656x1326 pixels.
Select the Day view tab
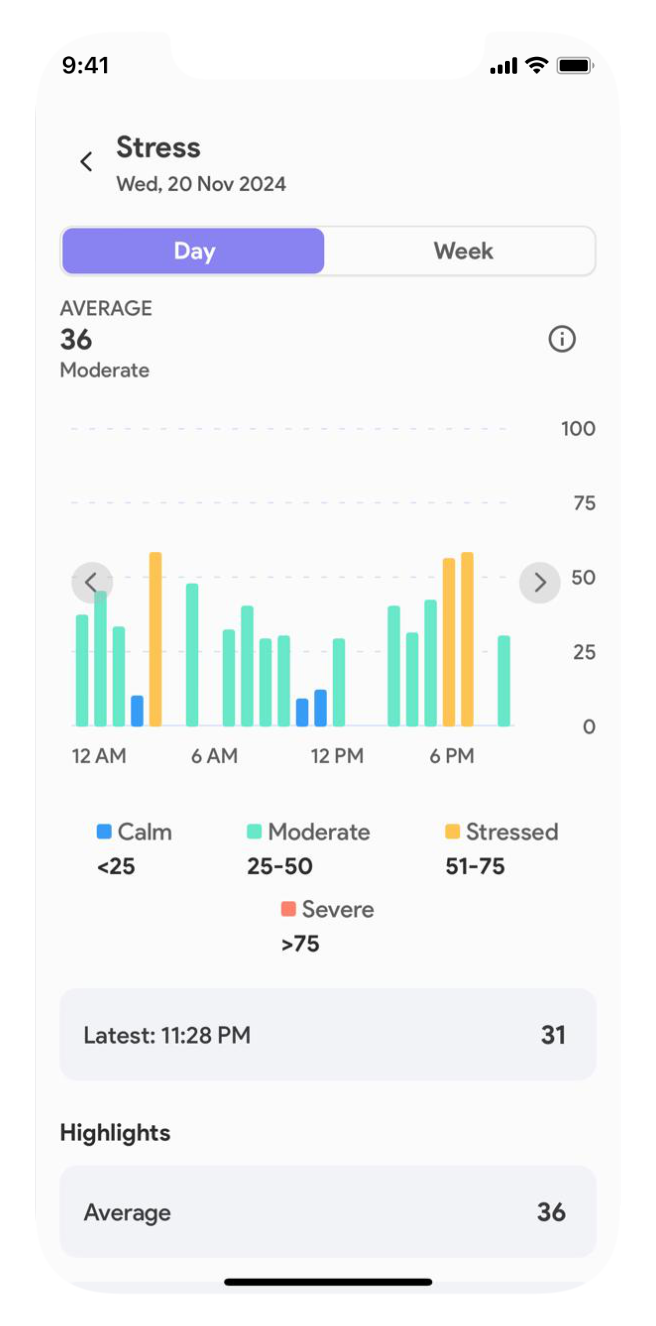[194, 251]
